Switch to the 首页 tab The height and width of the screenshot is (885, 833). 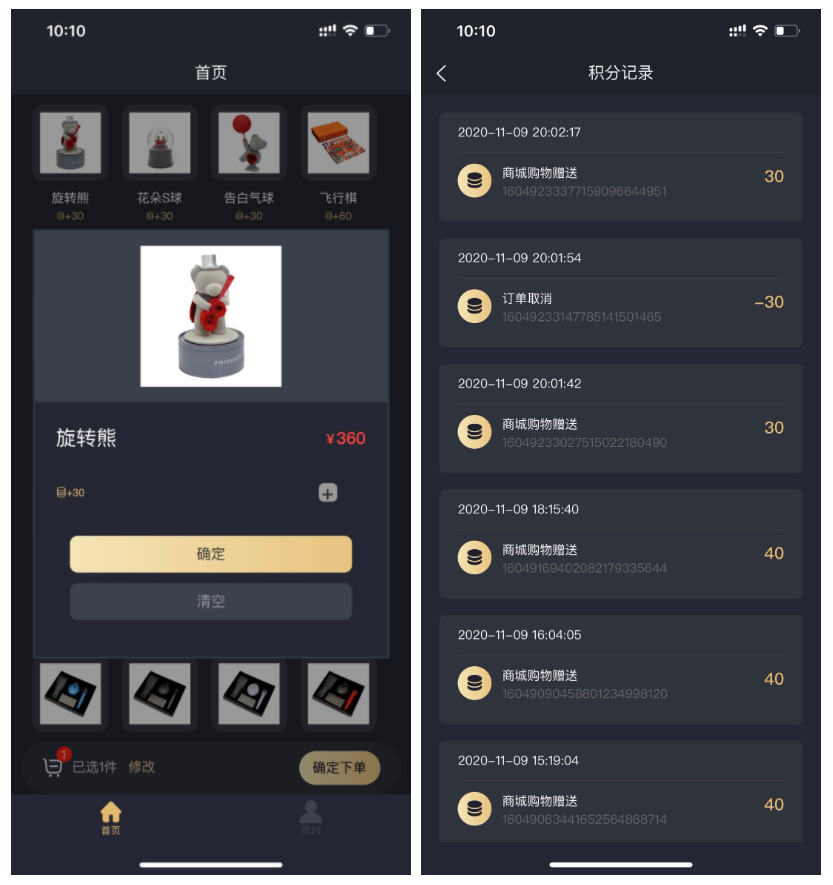click(x=111, y=818)
